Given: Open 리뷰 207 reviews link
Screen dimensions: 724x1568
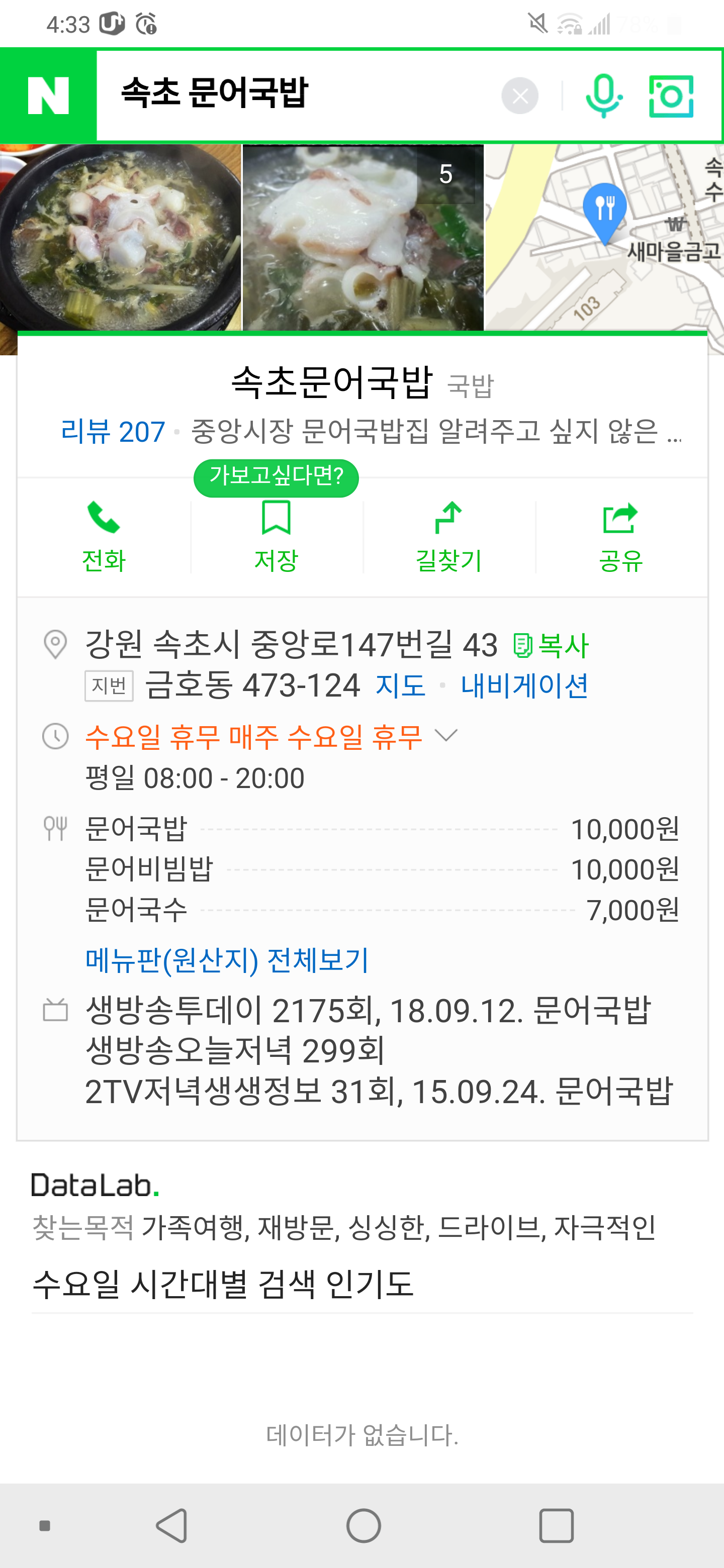Looking at the screenshot, I should [113, 432].
